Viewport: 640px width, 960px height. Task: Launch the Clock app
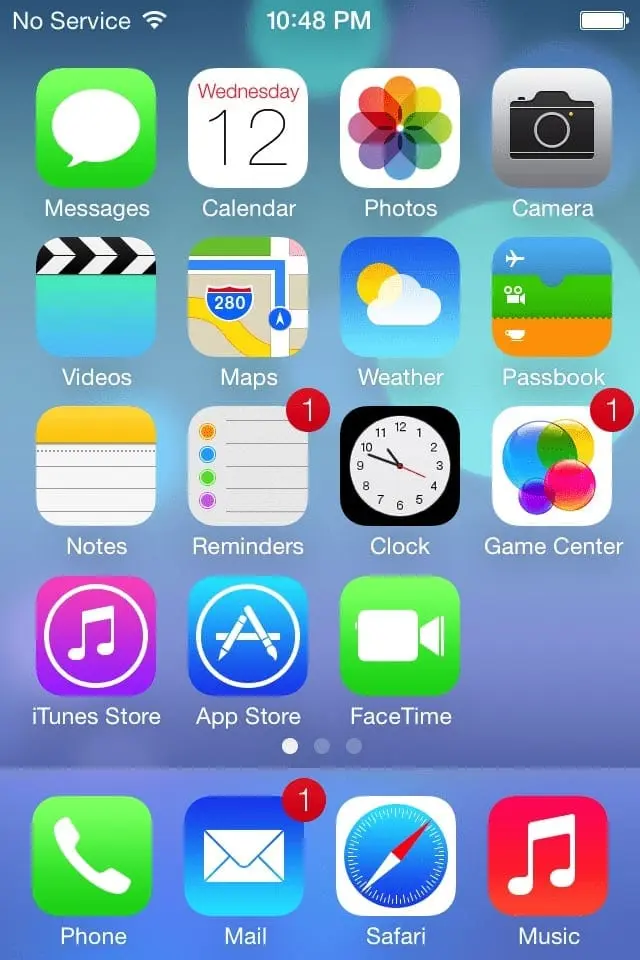pos(400,466)
